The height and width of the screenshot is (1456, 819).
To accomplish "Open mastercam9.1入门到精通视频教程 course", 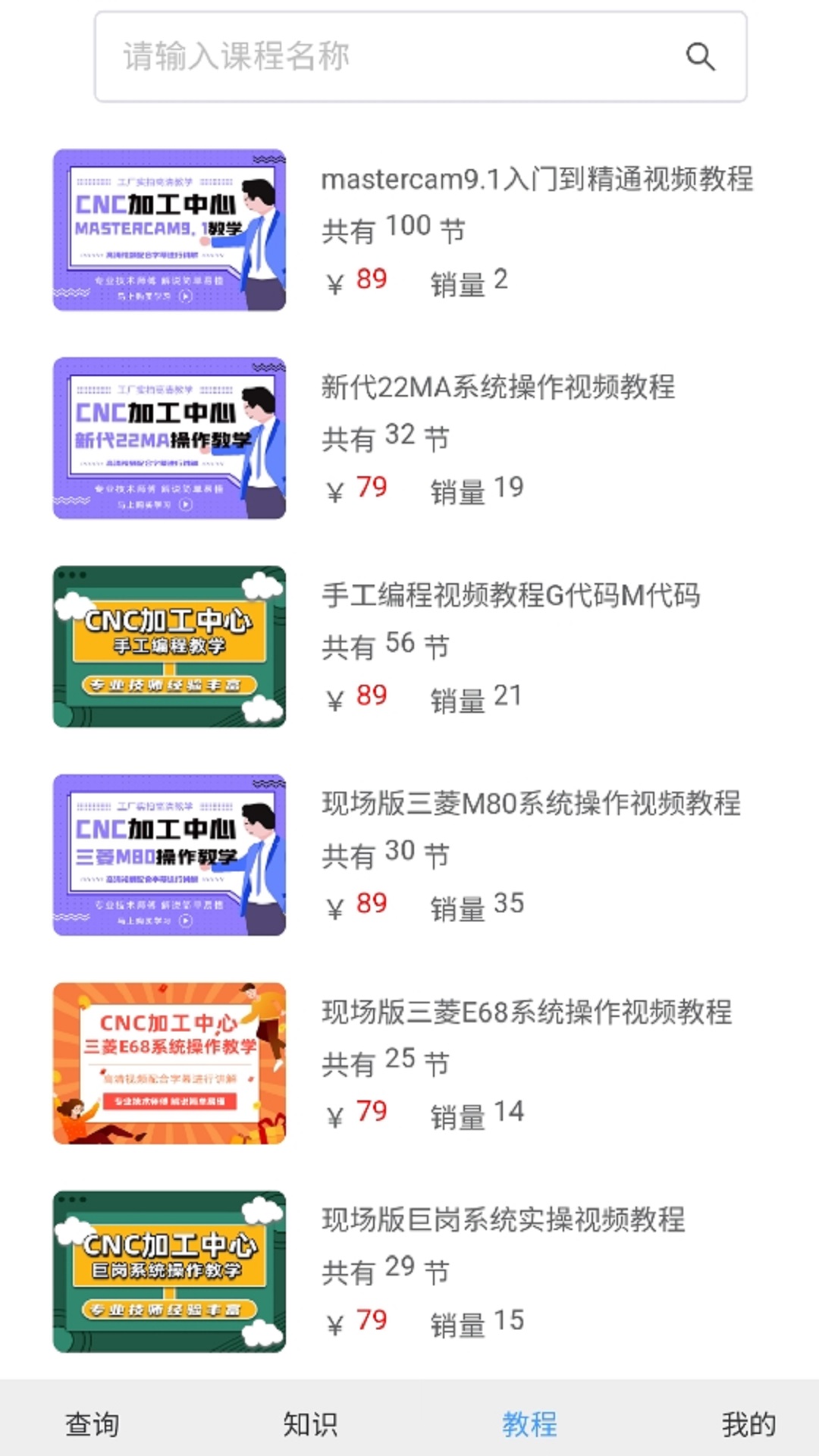I will point(538,179).
